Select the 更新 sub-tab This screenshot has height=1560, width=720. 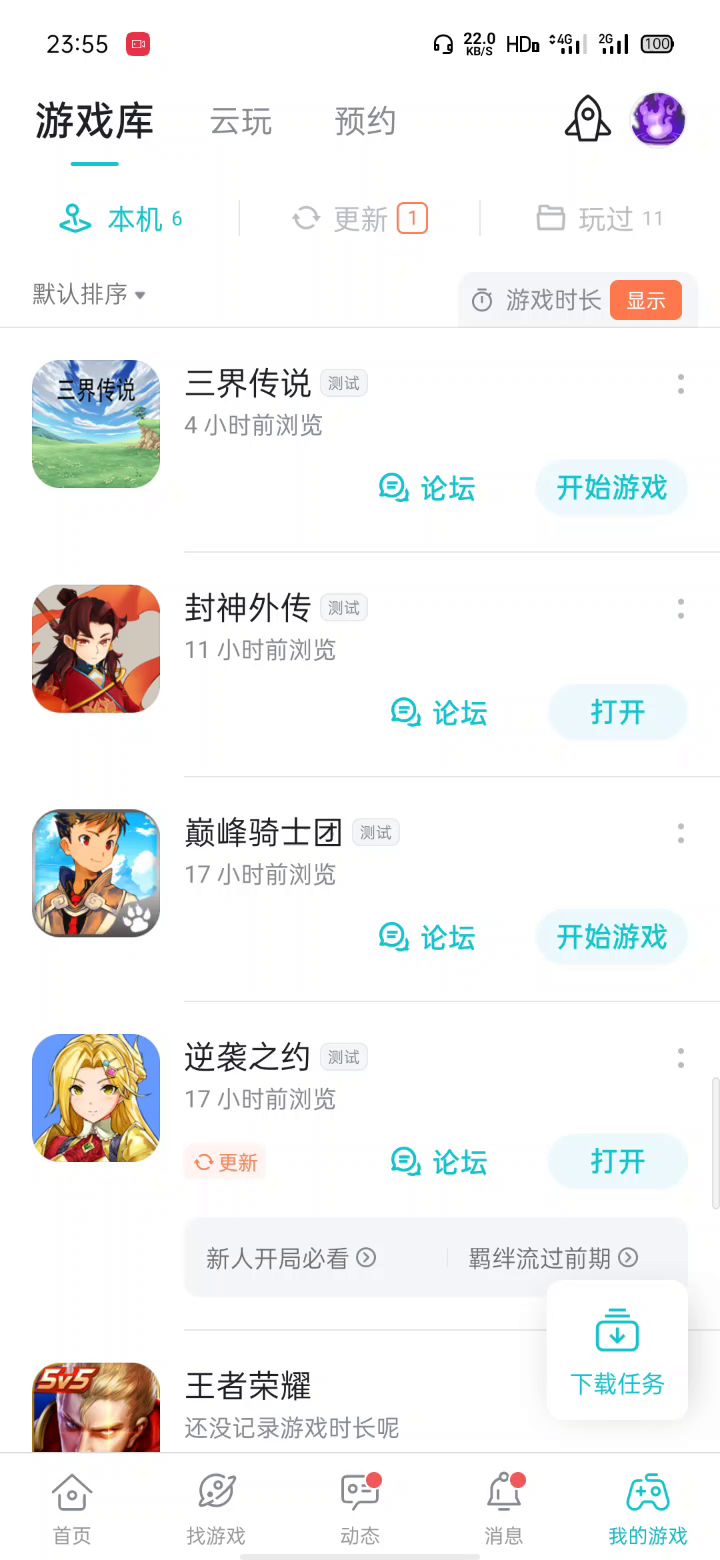(360, 218)
